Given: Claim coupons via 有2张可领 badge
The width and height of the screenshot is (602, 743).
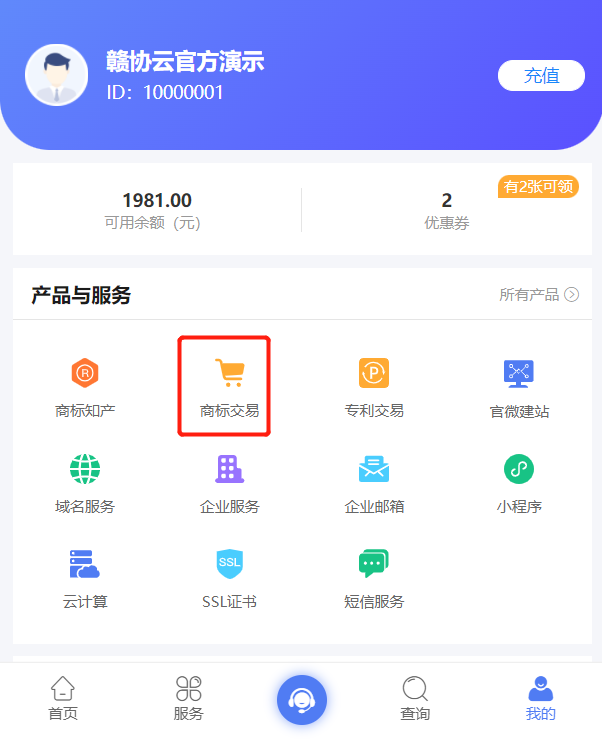Looking at the screenshot, I should [539, 187].
